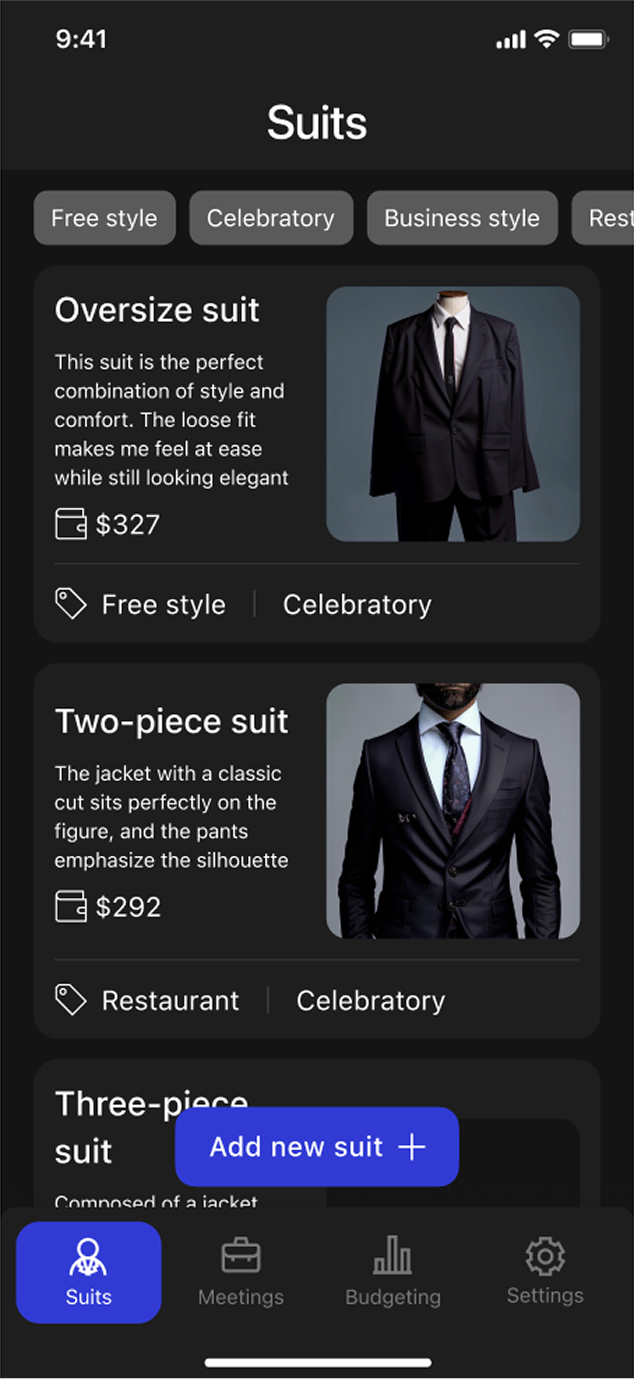Choose the Business style filter chip
635x1379 pixels.
(462, 218)
